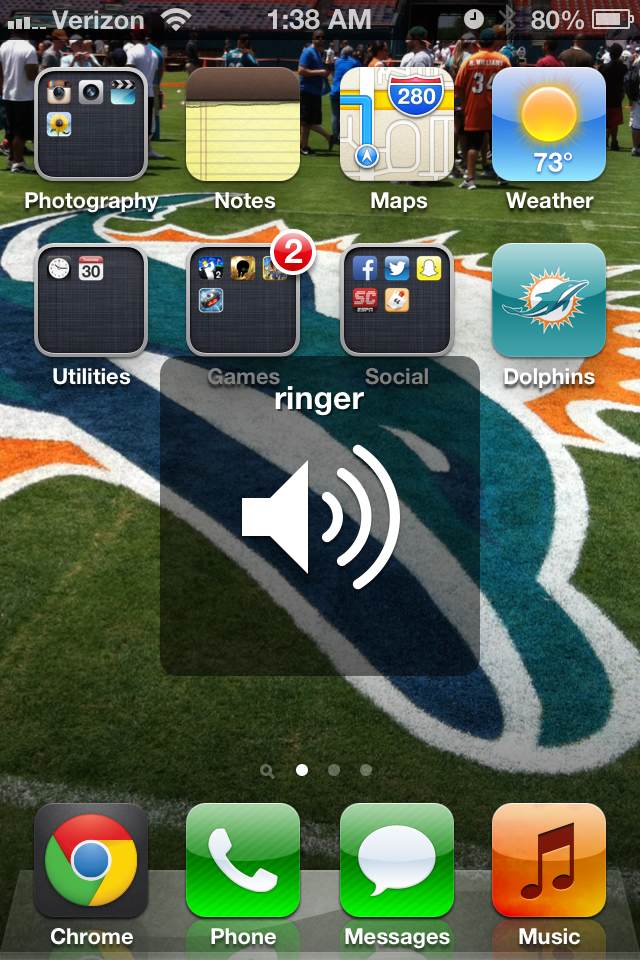Open the Social folder
Image resolution: width=640 pixels, height=960 pixels.
point(397,300)
